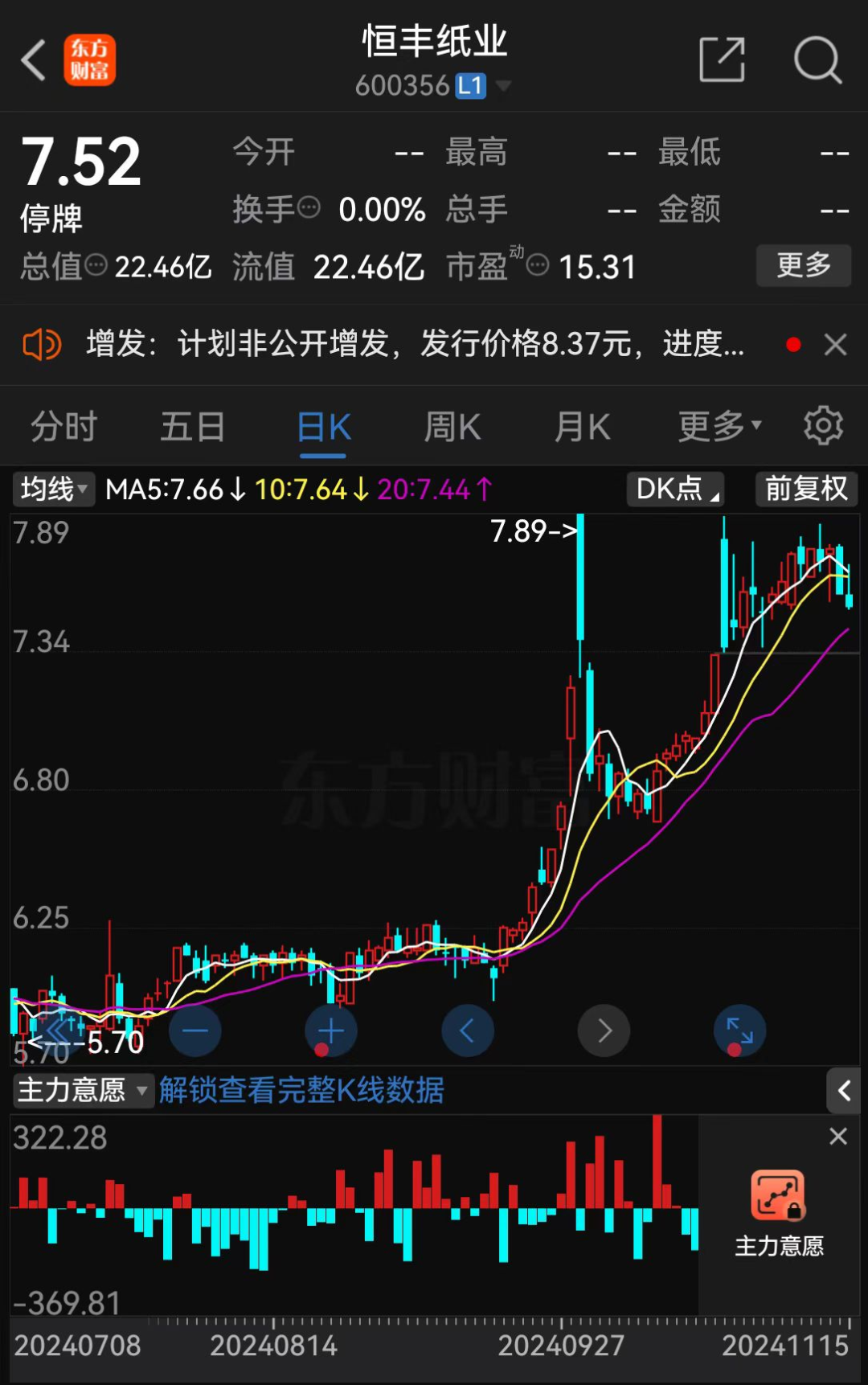The height and width of the screenshot is (1385, 868).
Task: Zoom out using the minus icon on chart
Action: click(x=194, y=1030)
